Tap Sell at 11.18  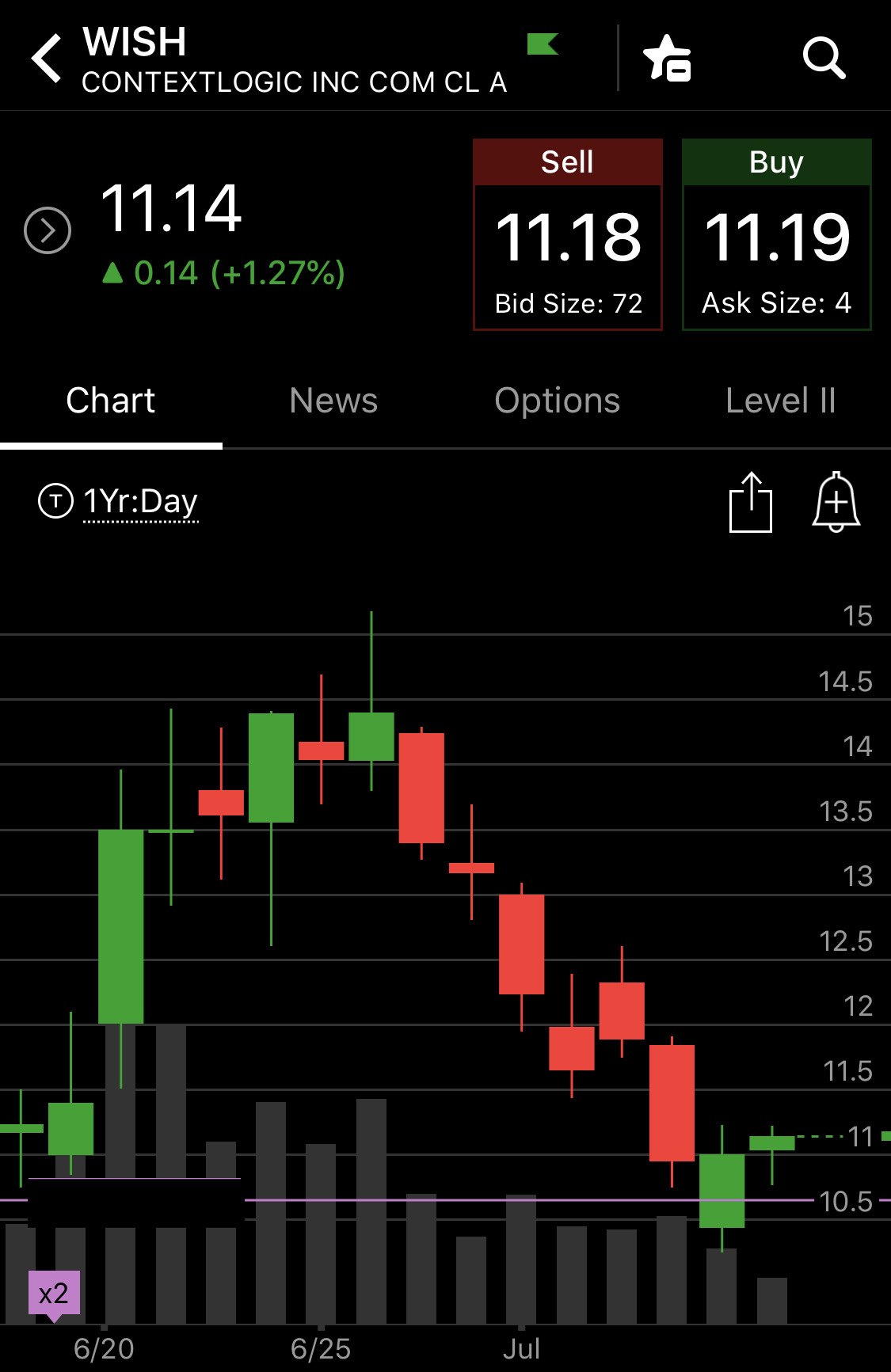tap(568, 234)
